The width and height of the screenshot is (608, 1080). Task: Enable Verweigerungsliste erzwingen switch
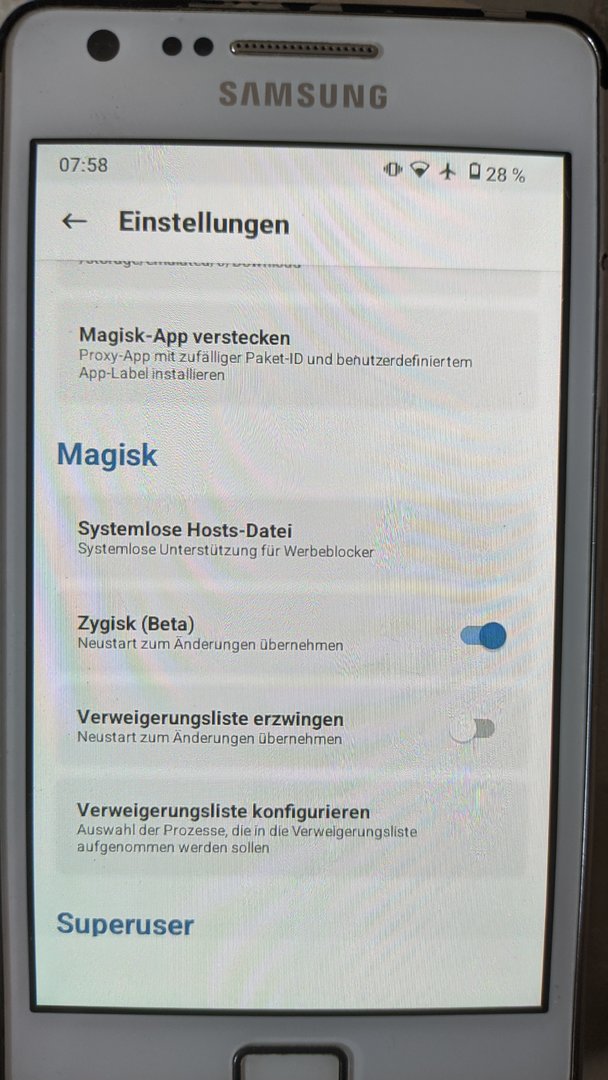[x=472, y=729]
